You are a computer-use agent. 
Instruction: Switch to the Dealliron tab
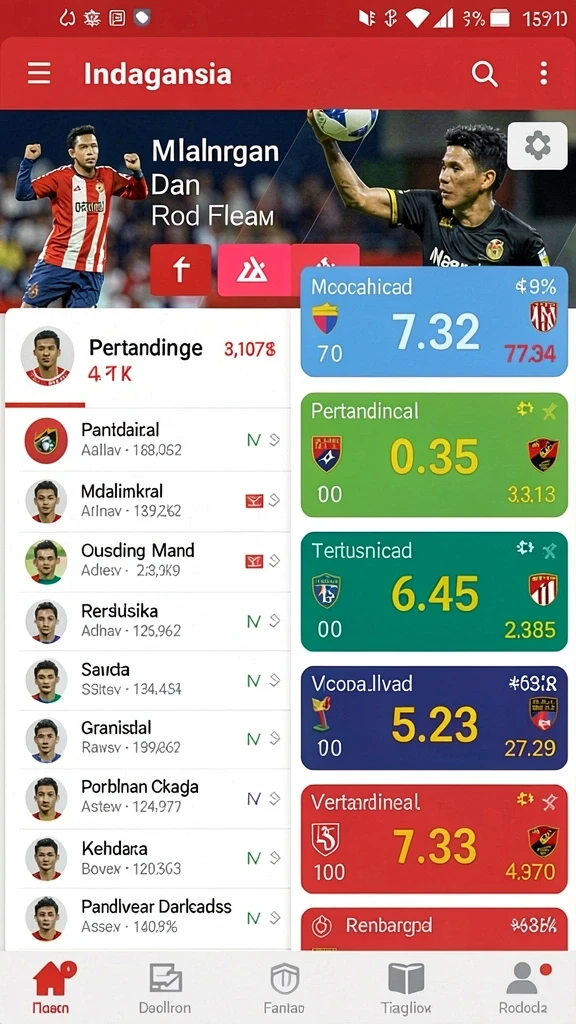click(x=165, y=987)
